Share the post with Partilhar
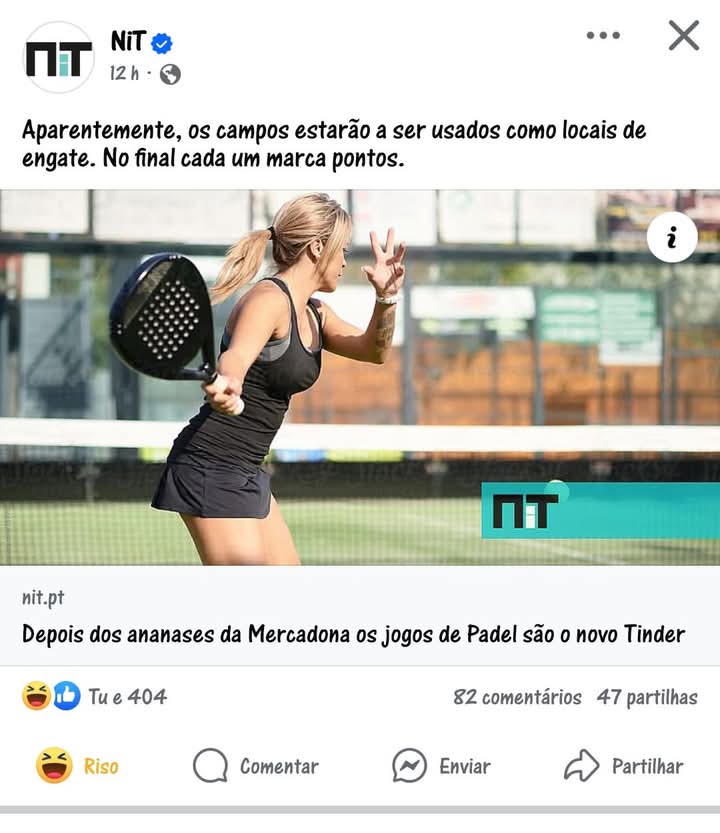The height and width of the screenshot is (833, 720). click(623, 766)
